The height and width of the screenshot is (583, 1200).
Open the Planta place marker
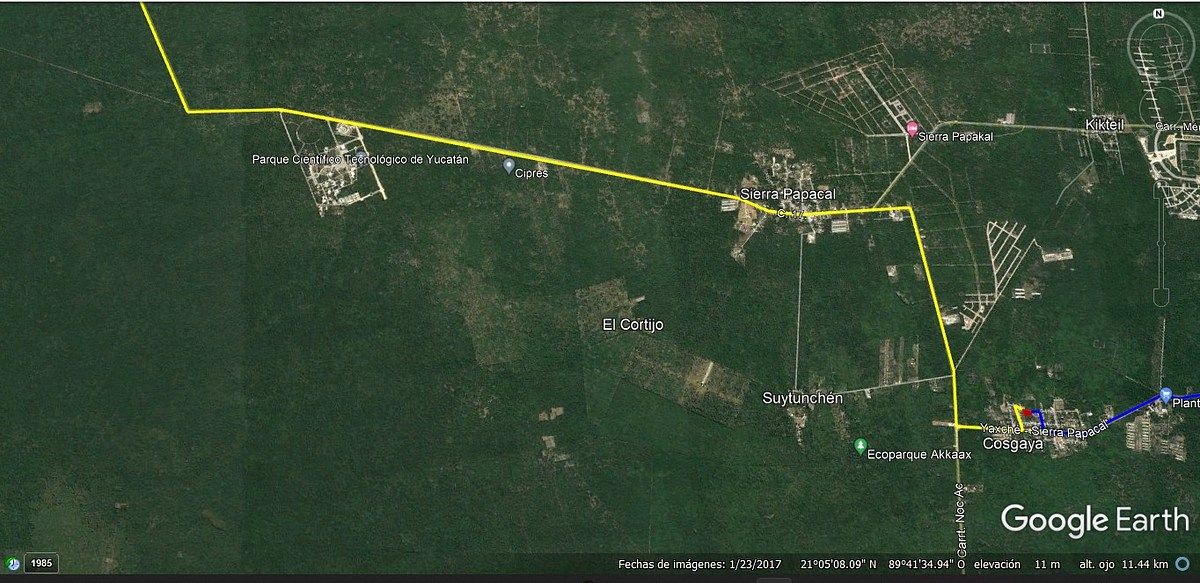(1165, 395)
